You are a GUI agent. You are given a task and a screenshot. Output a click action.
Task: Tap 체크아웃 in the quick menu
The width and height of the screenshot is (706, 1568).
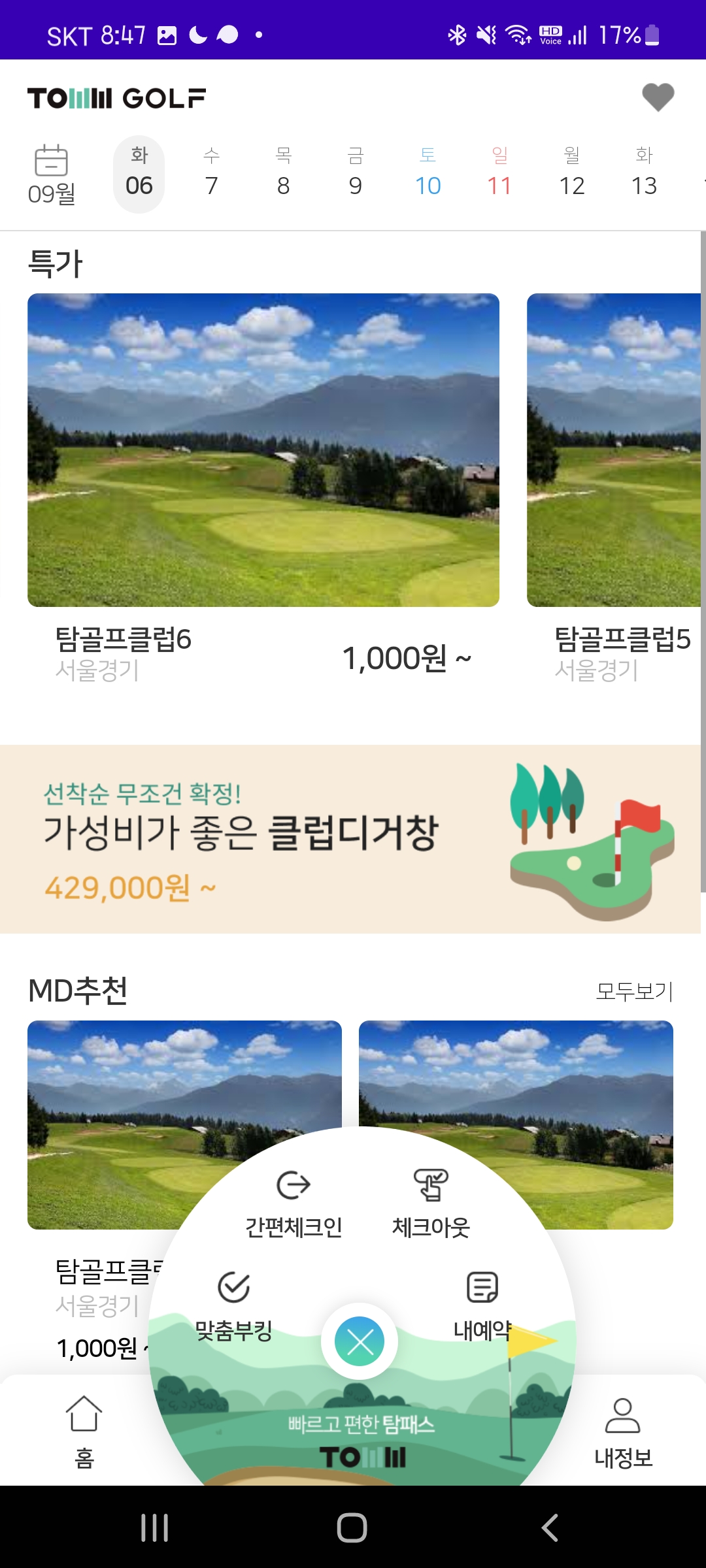point(431,1203)
